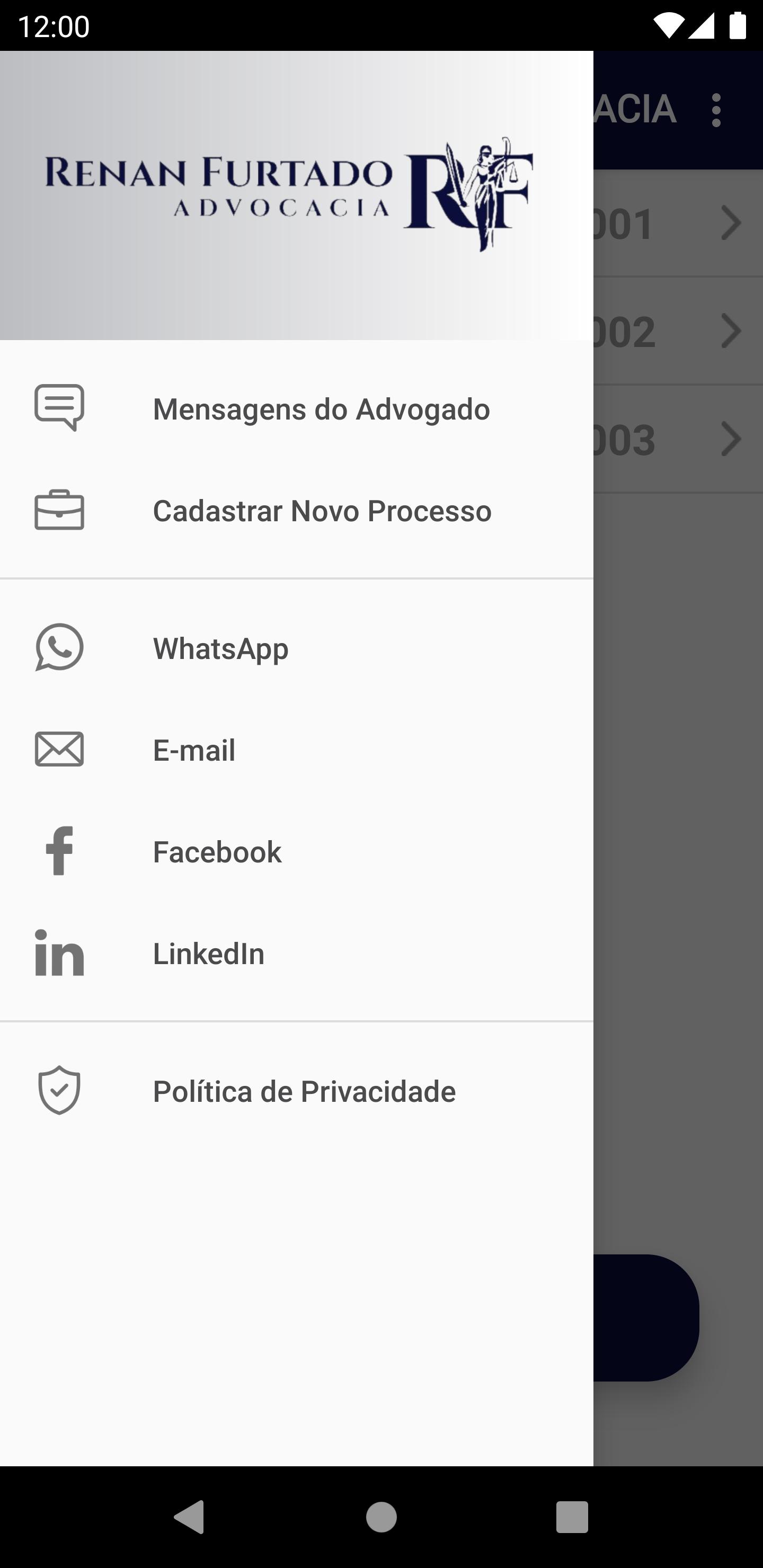
Task: Open the E-mail option
Action: click(297, 750)
